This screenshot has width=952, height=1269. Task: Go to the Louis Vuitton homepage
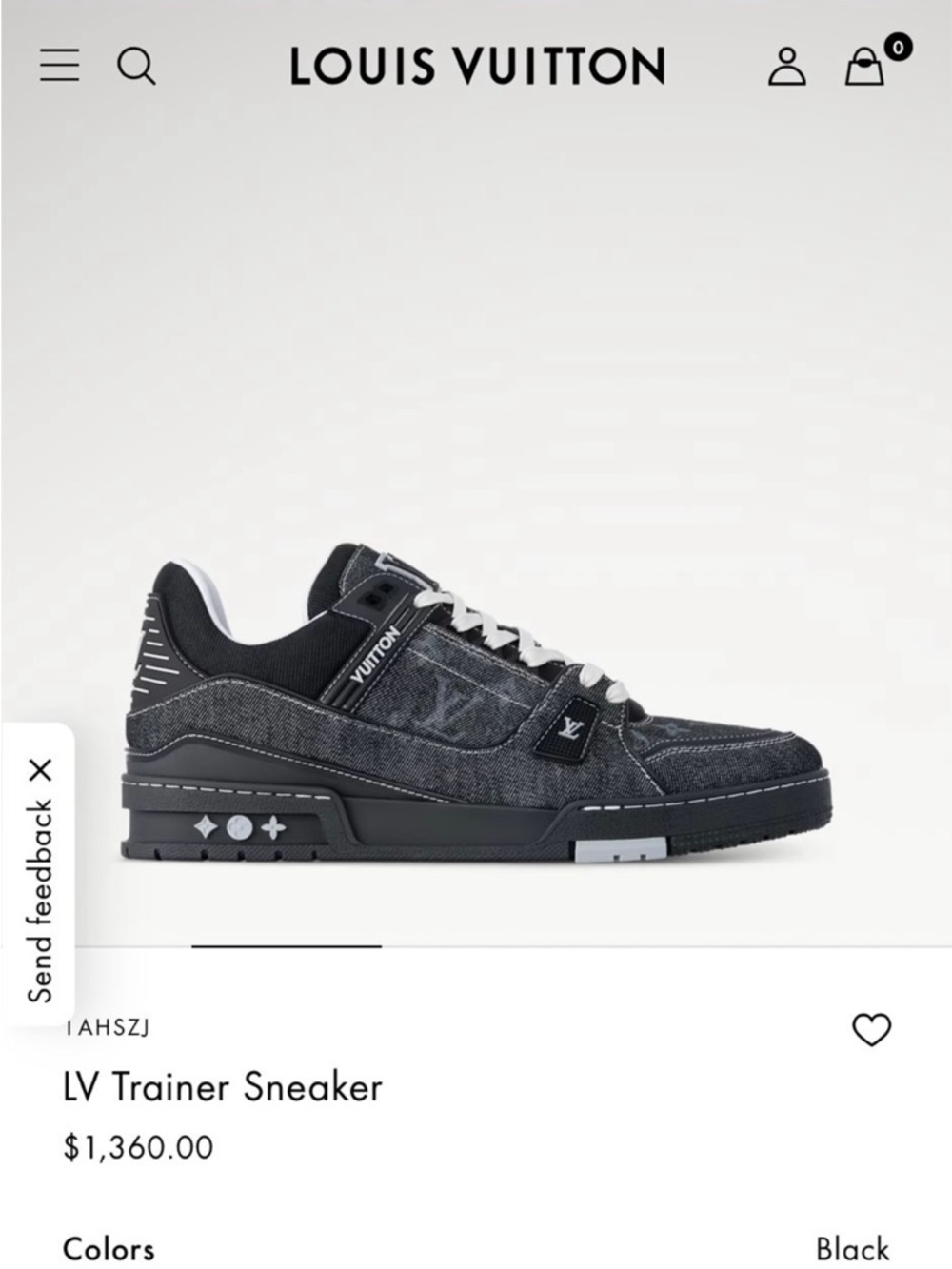click(477, 66)
